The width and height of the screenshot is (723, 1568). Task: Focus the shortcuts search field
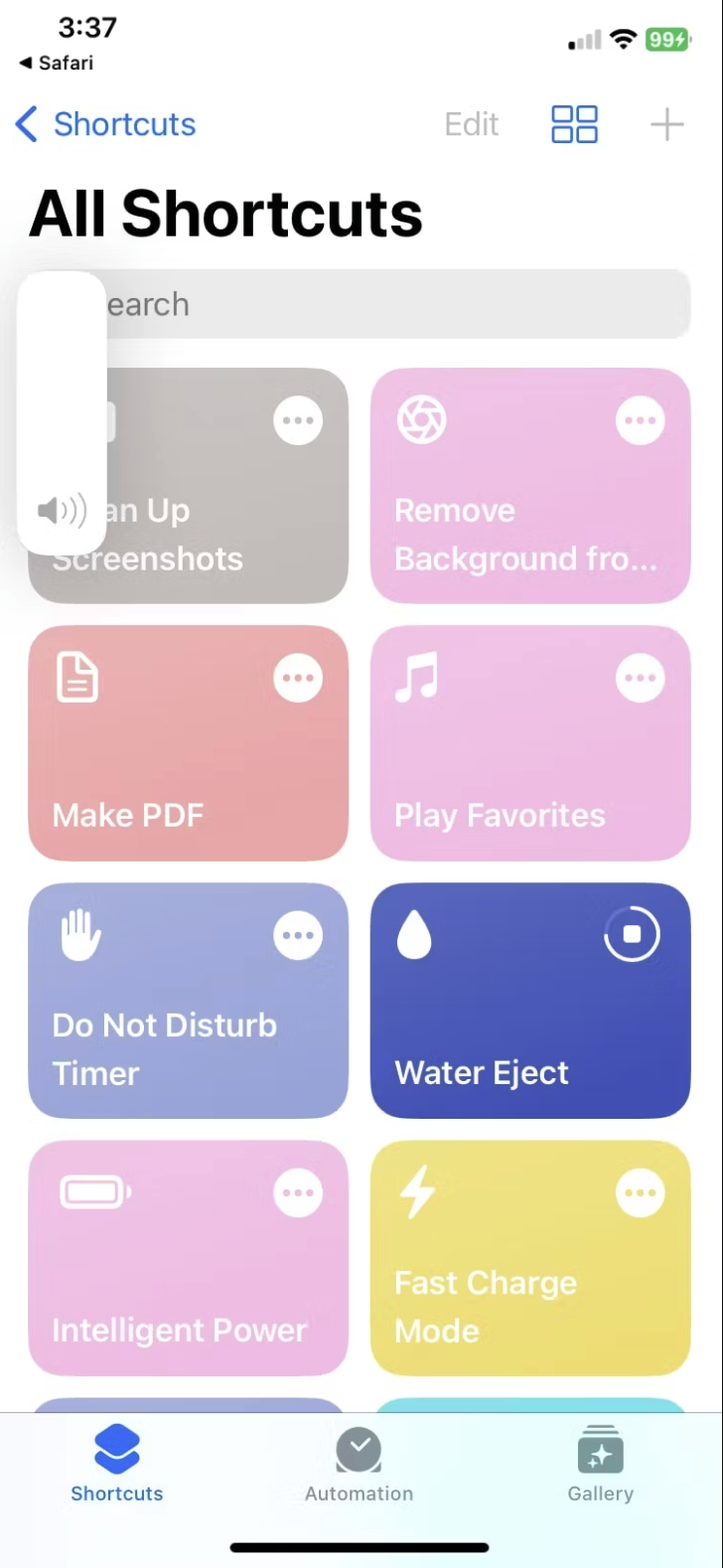pyautogui.click(x=397, y=304)
